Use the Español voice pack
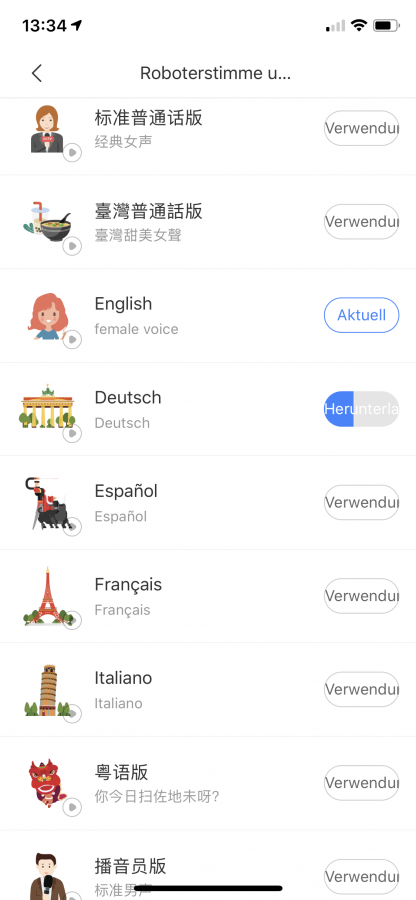 click(361, 502)
